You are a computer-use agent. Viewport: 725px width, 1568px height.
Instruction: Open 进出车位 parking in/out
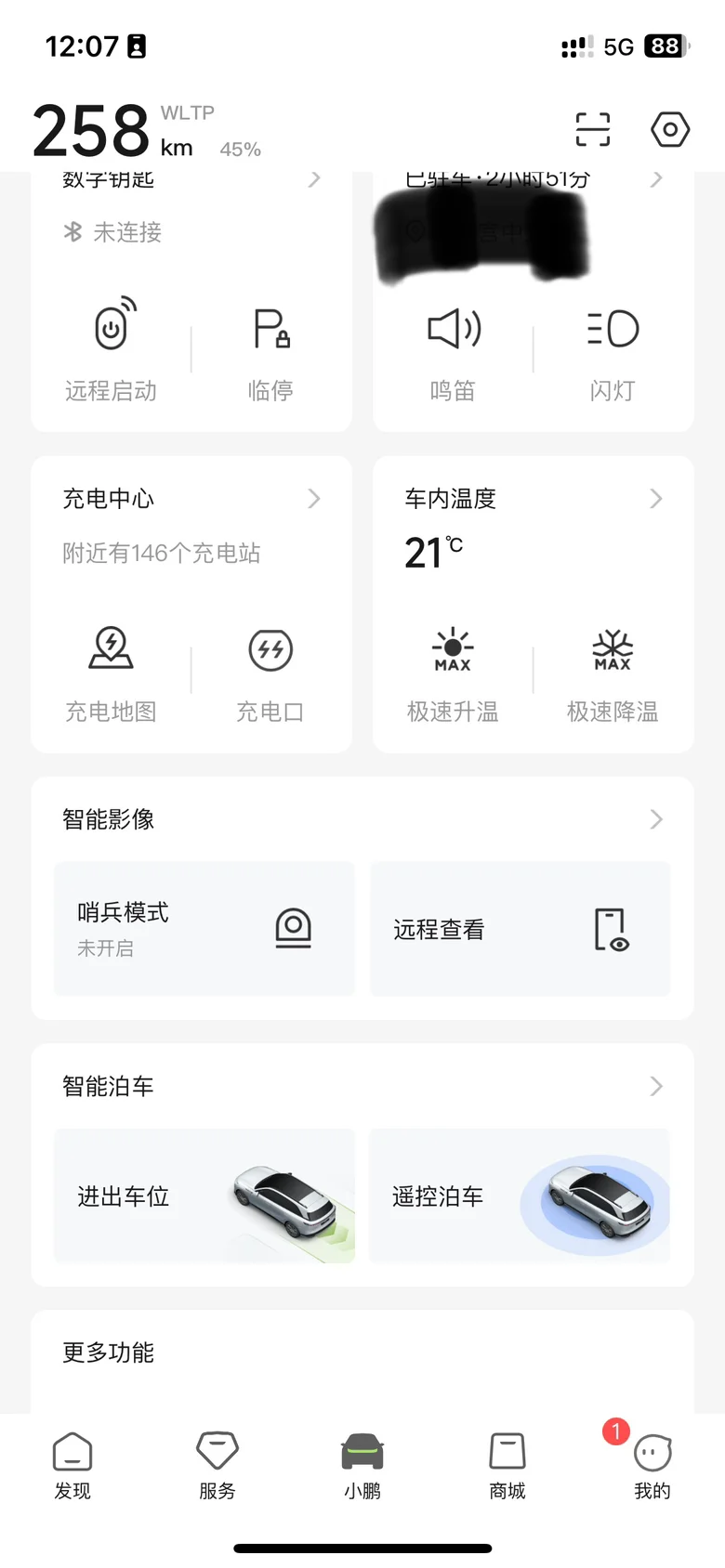[x=204, y=1196]
